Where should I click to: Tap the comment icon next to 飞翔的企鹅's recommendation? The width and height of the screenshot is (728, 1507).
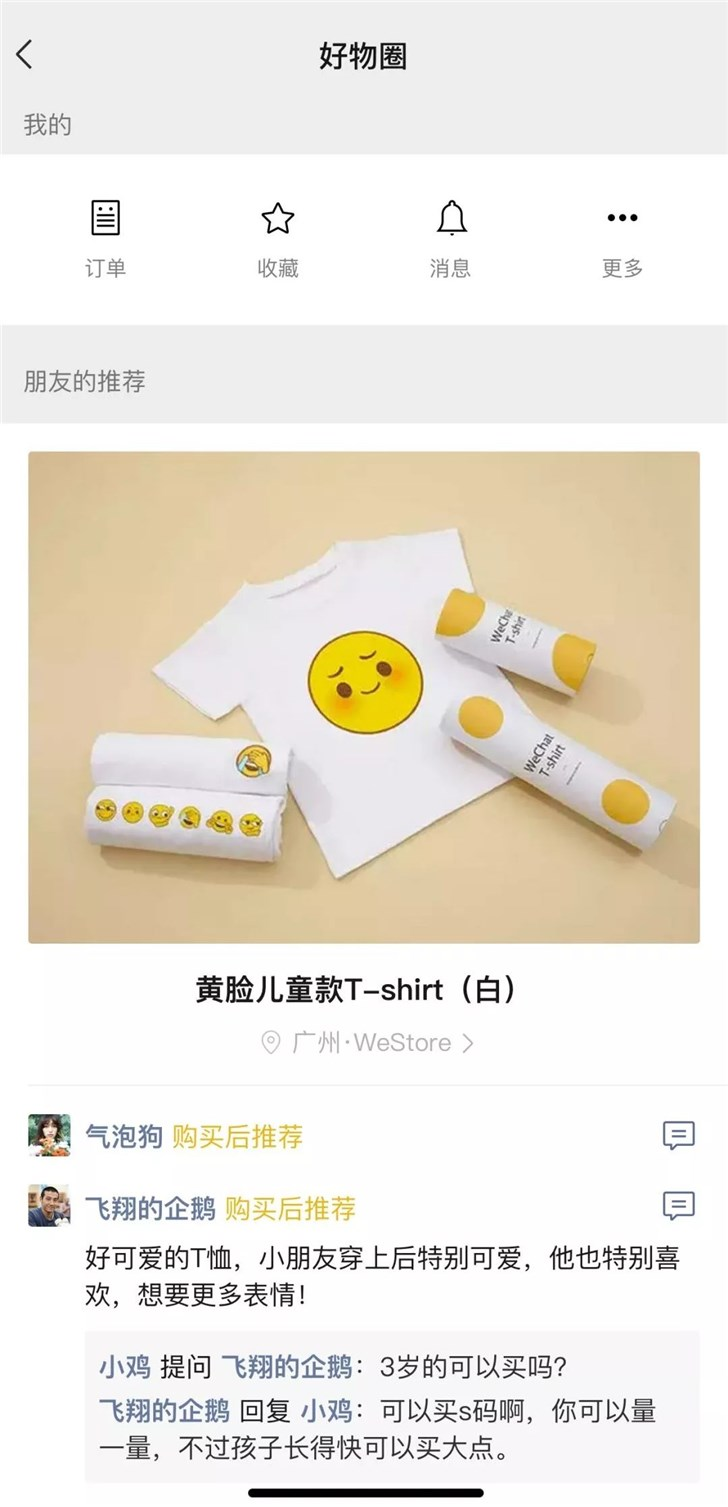[678, 1206]
